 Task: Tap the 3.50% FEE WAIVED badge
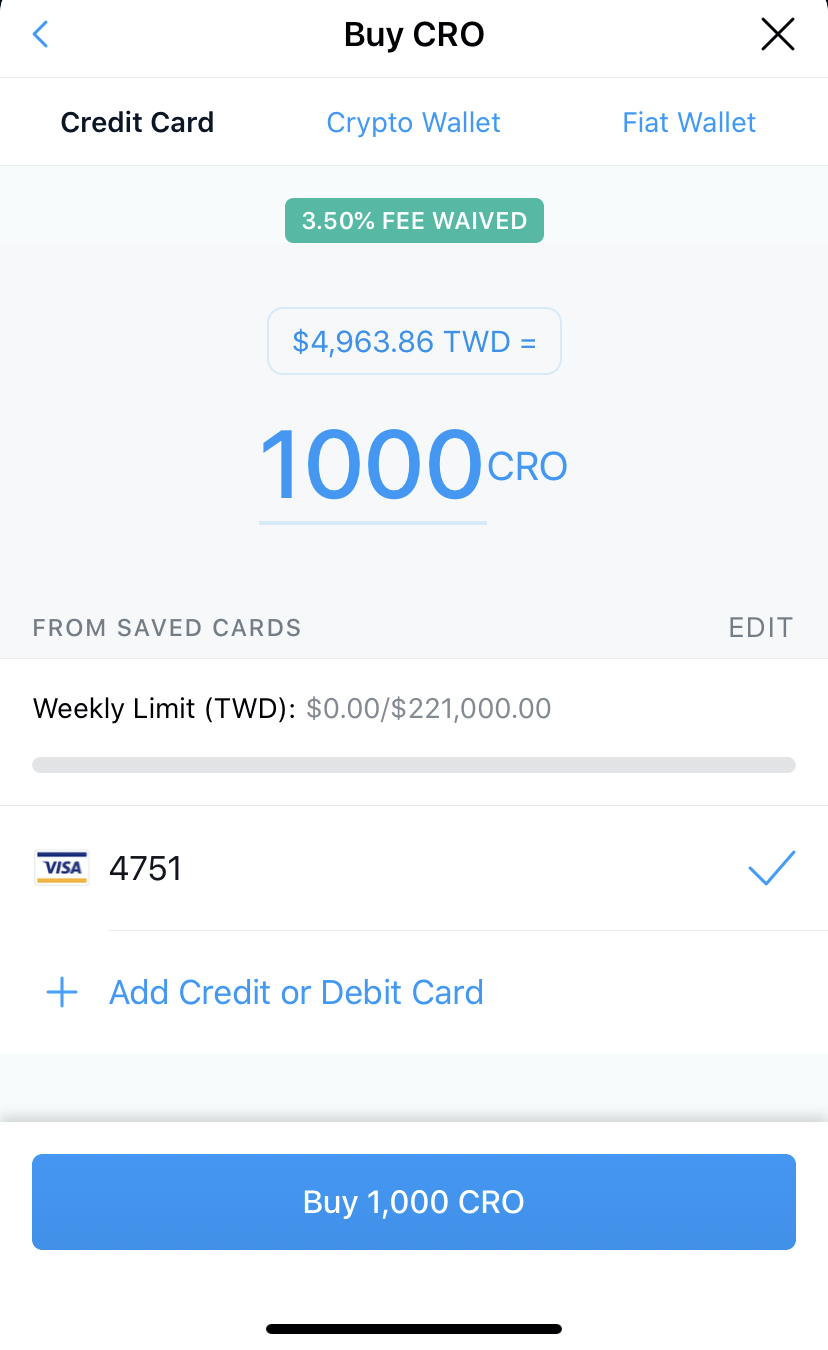click(x=414, y=220)
